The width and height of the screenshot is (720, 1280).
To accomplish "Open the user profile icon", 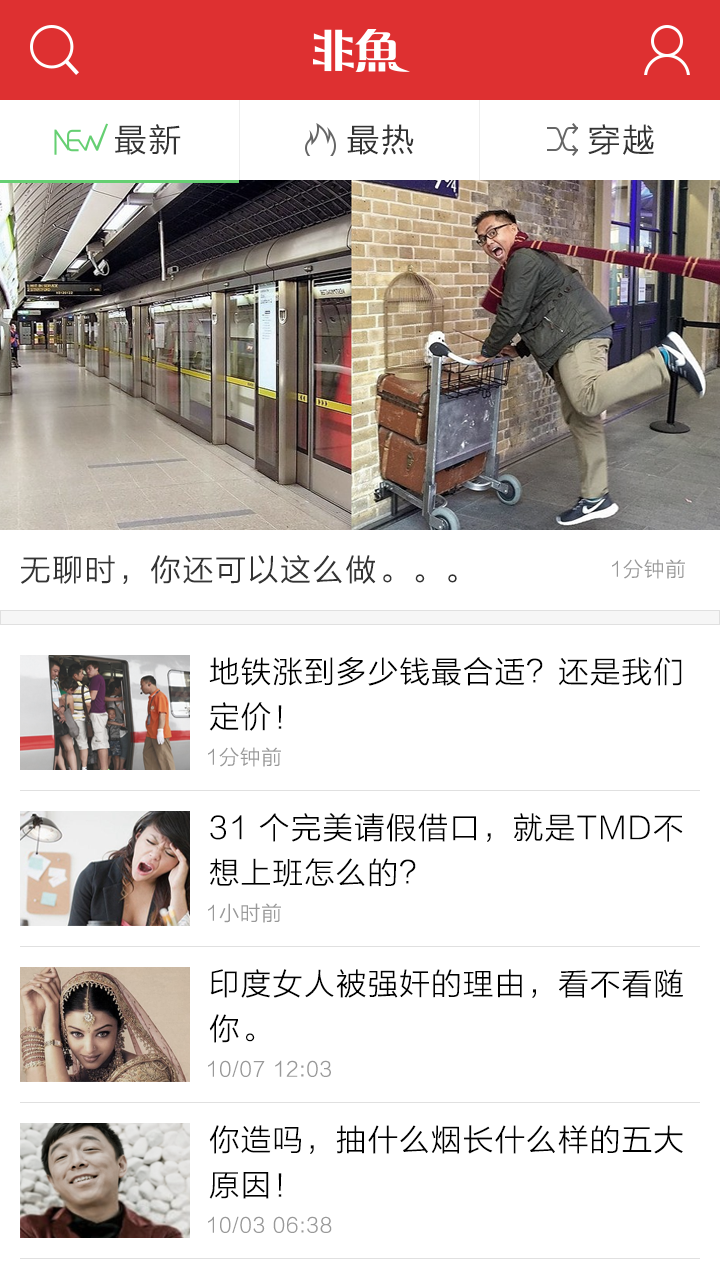I will 666,50.
